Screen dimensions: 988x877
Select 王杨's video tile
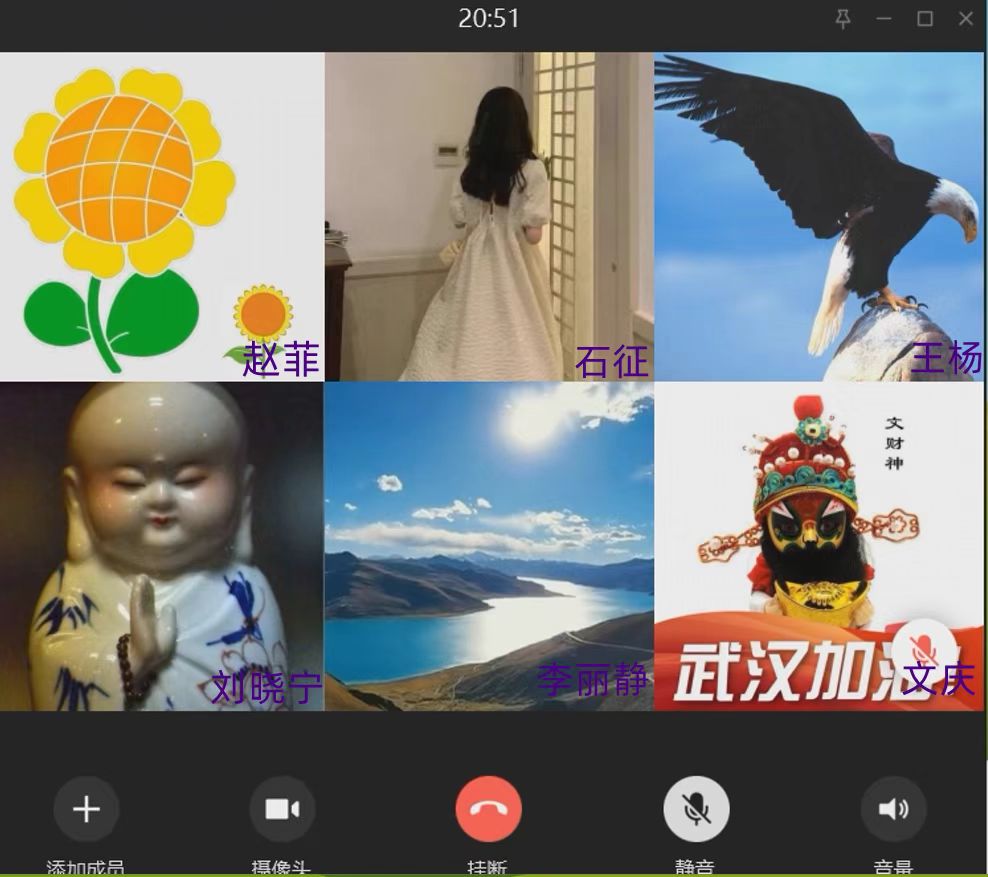(x=819, y=216)
